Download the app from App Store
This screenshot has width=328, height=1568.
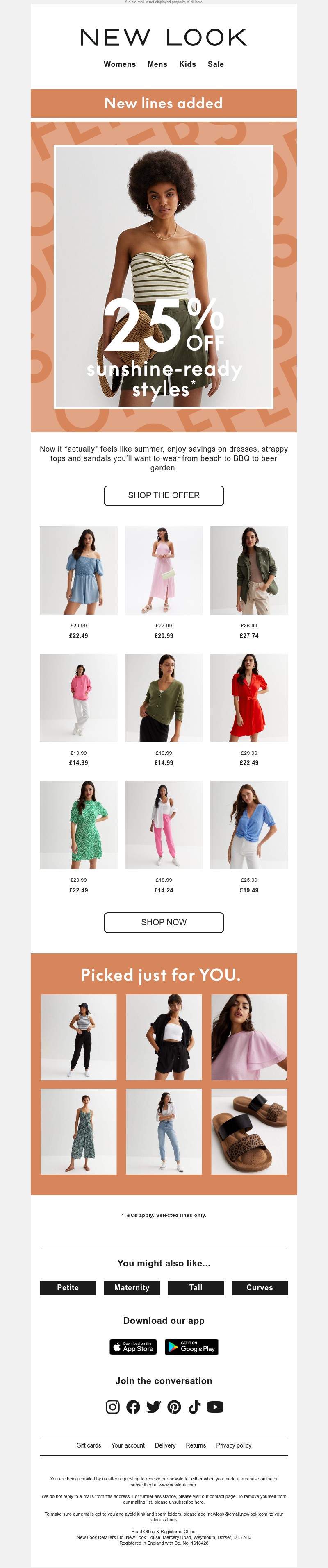tap(133, 1347)
